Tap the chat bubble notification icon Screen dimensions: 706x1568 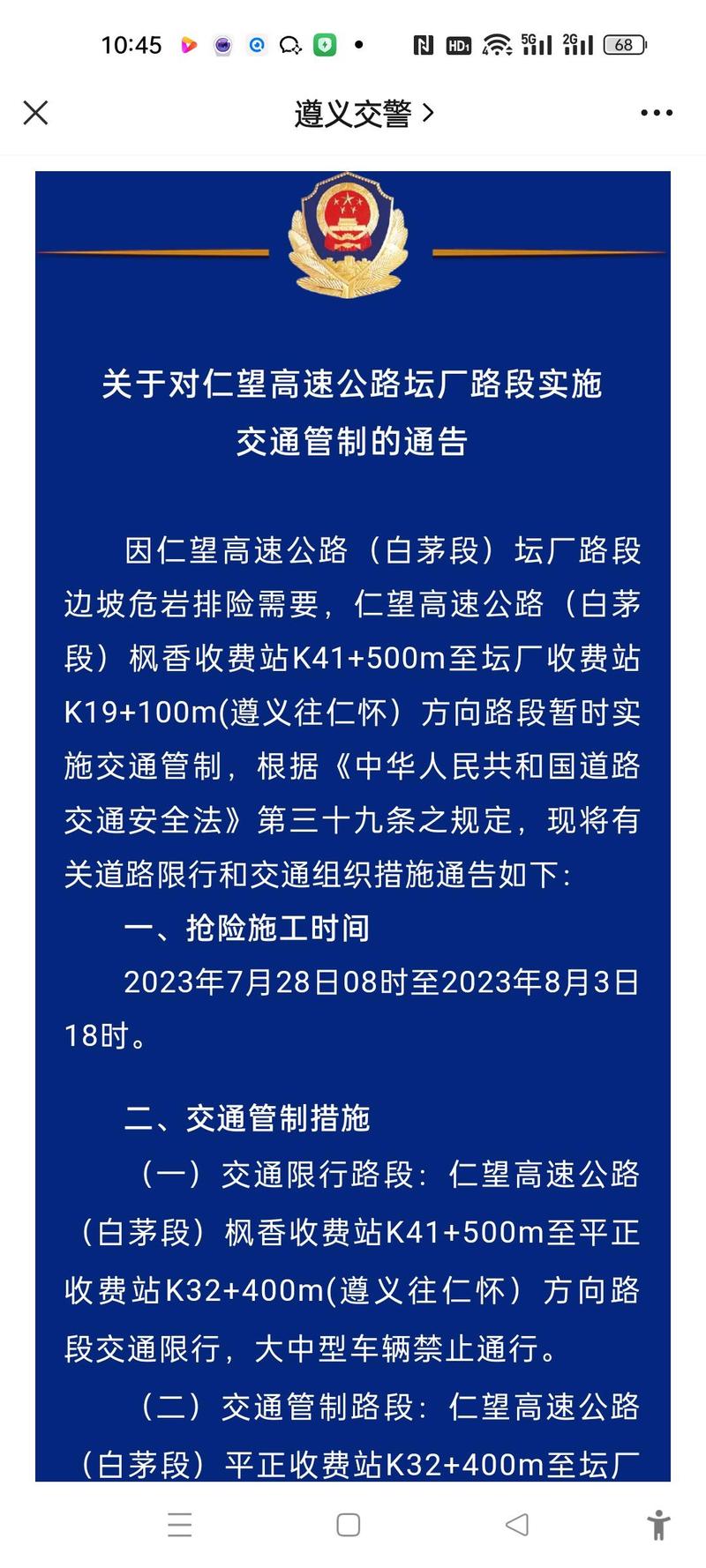pos(291,44)
